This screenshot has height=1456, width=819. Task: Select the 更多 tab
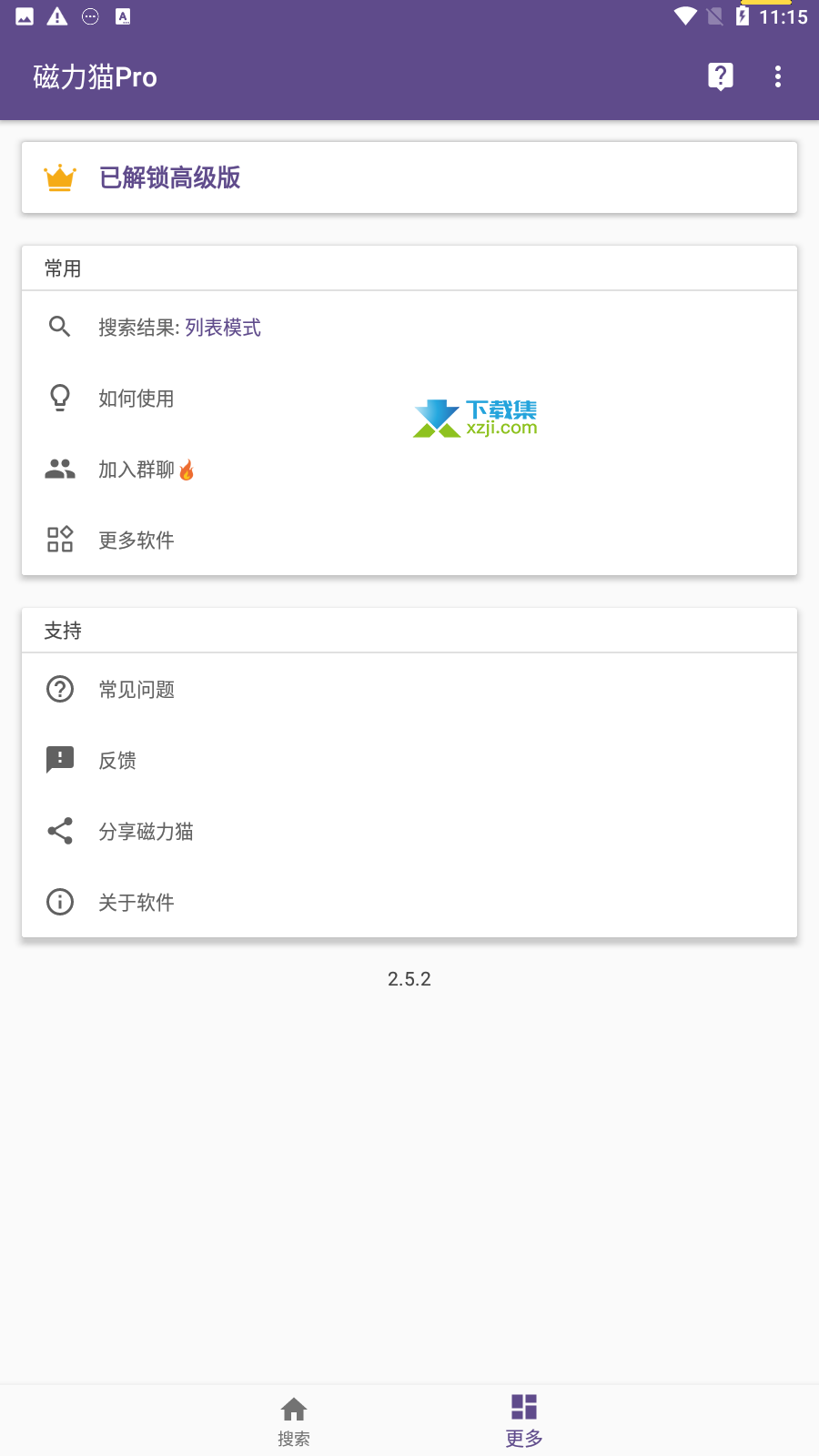[x=524, y=1421]
